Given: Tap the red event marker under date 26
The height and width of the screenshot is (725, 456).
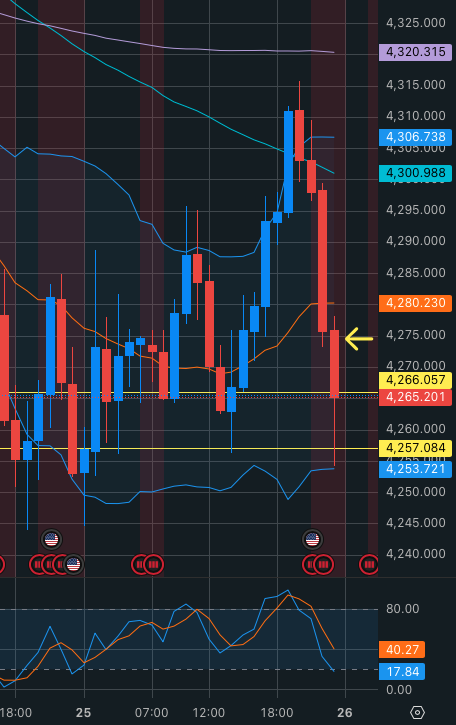Looking at the screenshot, I should tap(369, 565).
